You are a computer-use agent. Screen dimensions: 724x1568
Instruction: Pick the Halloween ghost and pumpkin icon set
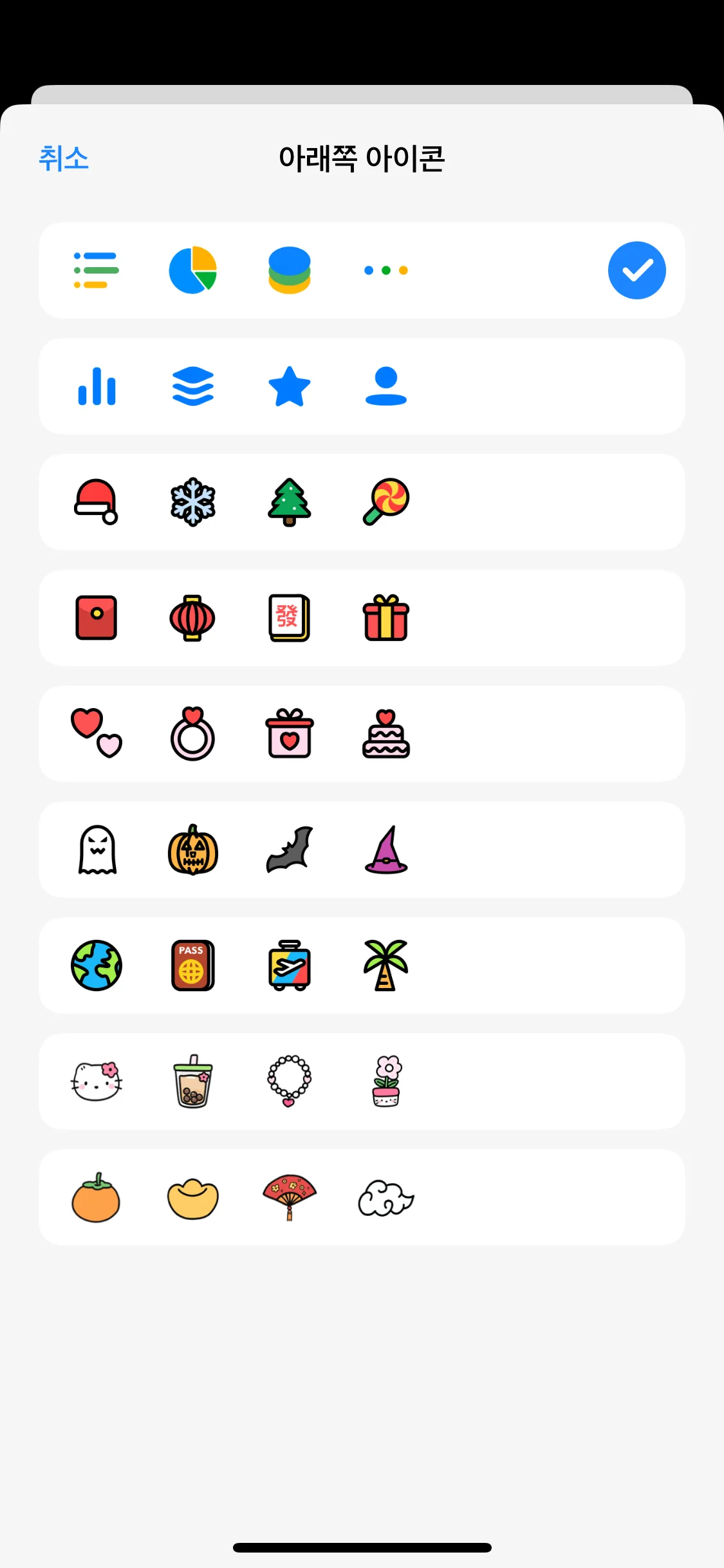point(362,850)
